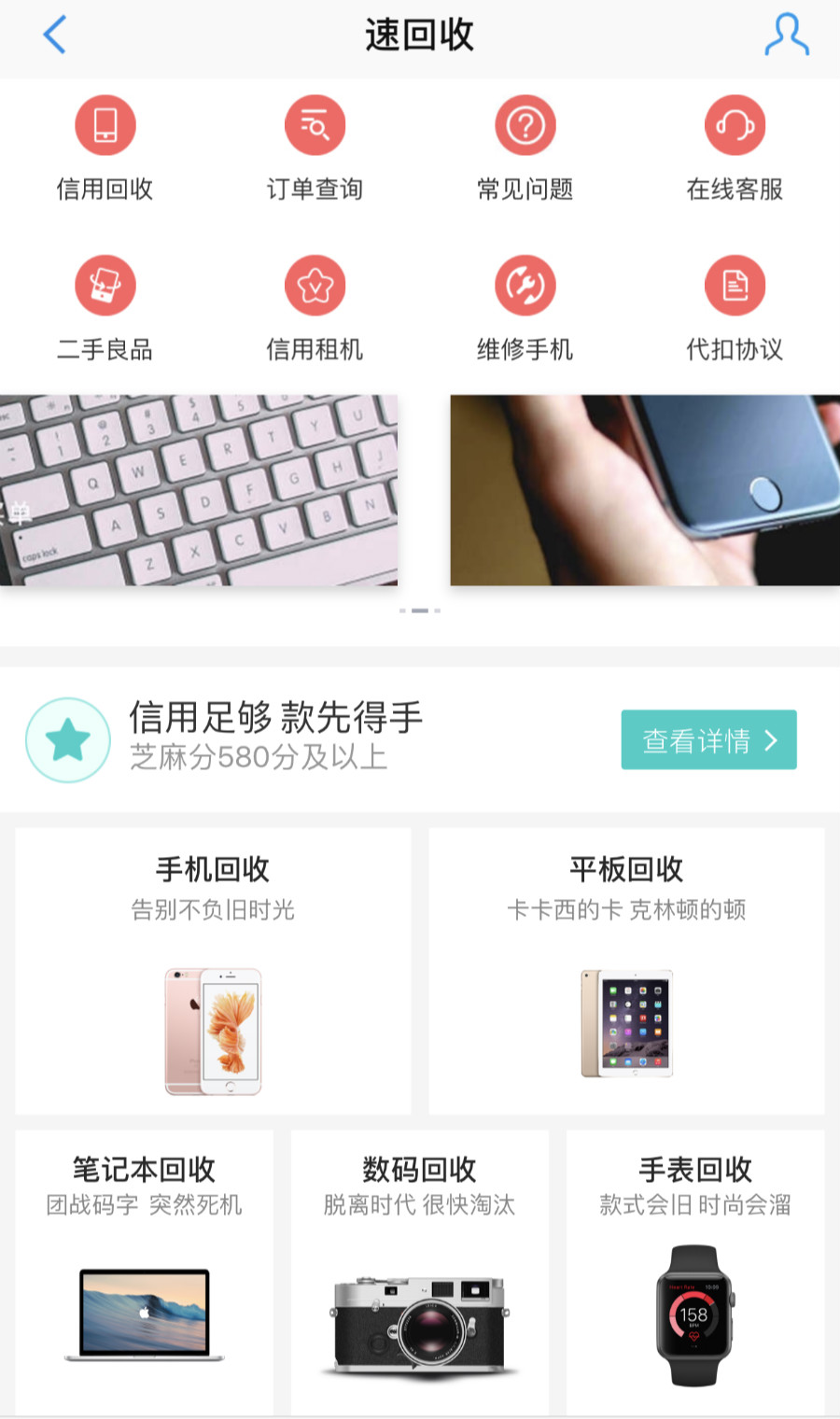The width and height of the screenshot is (840, 1419).
Task: Open the hand-held phone banner
Action: (x=645, y=490)
